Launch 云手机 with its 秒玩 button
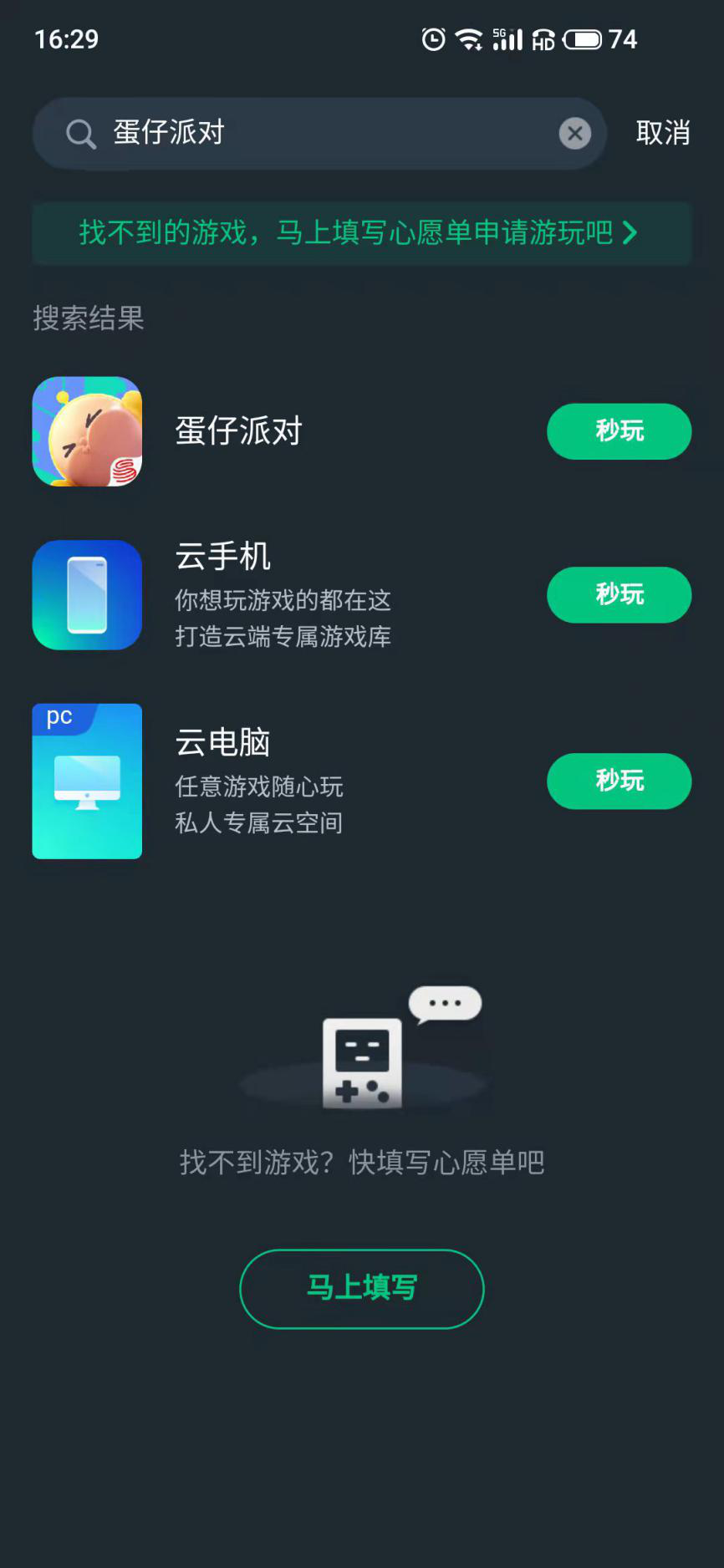 pyautogui.click(x=619, y=594)
